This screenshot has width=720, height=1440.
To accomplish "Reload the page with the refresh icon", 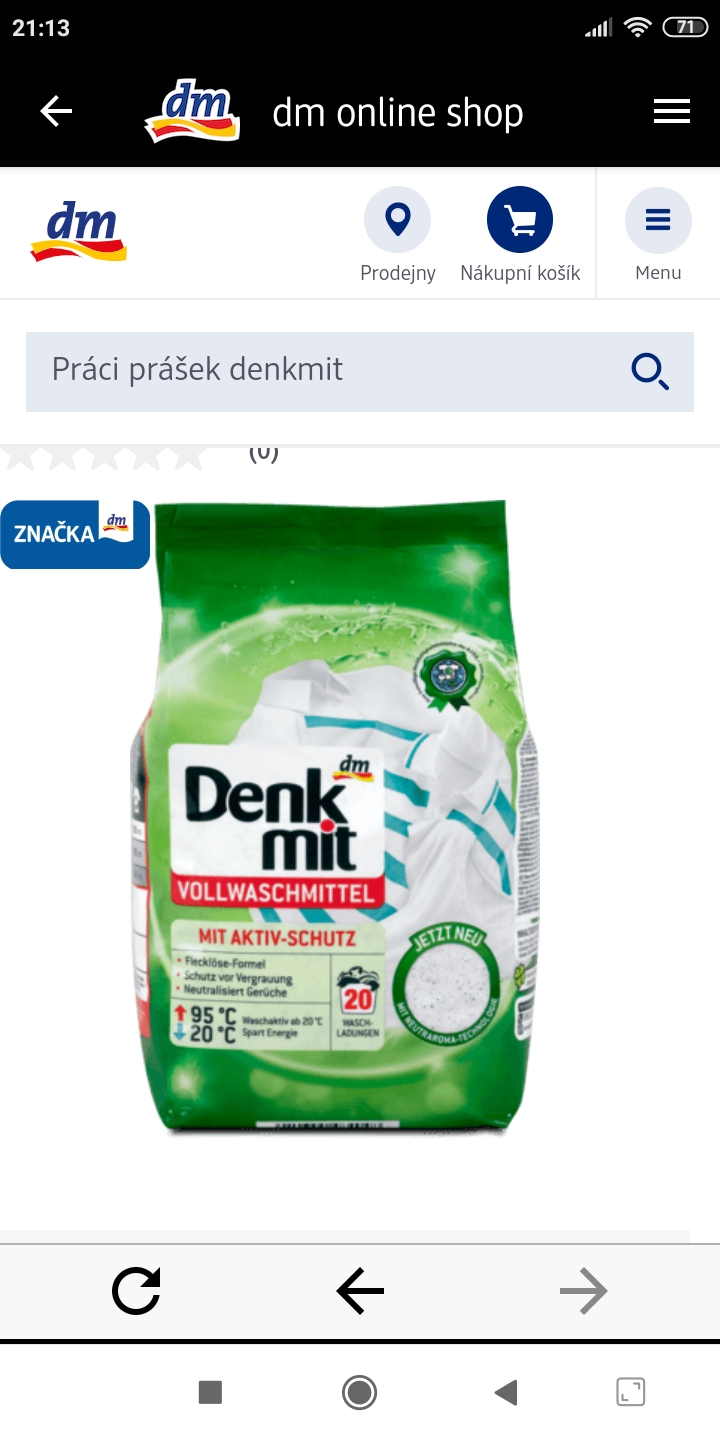I will point(136,1291).
